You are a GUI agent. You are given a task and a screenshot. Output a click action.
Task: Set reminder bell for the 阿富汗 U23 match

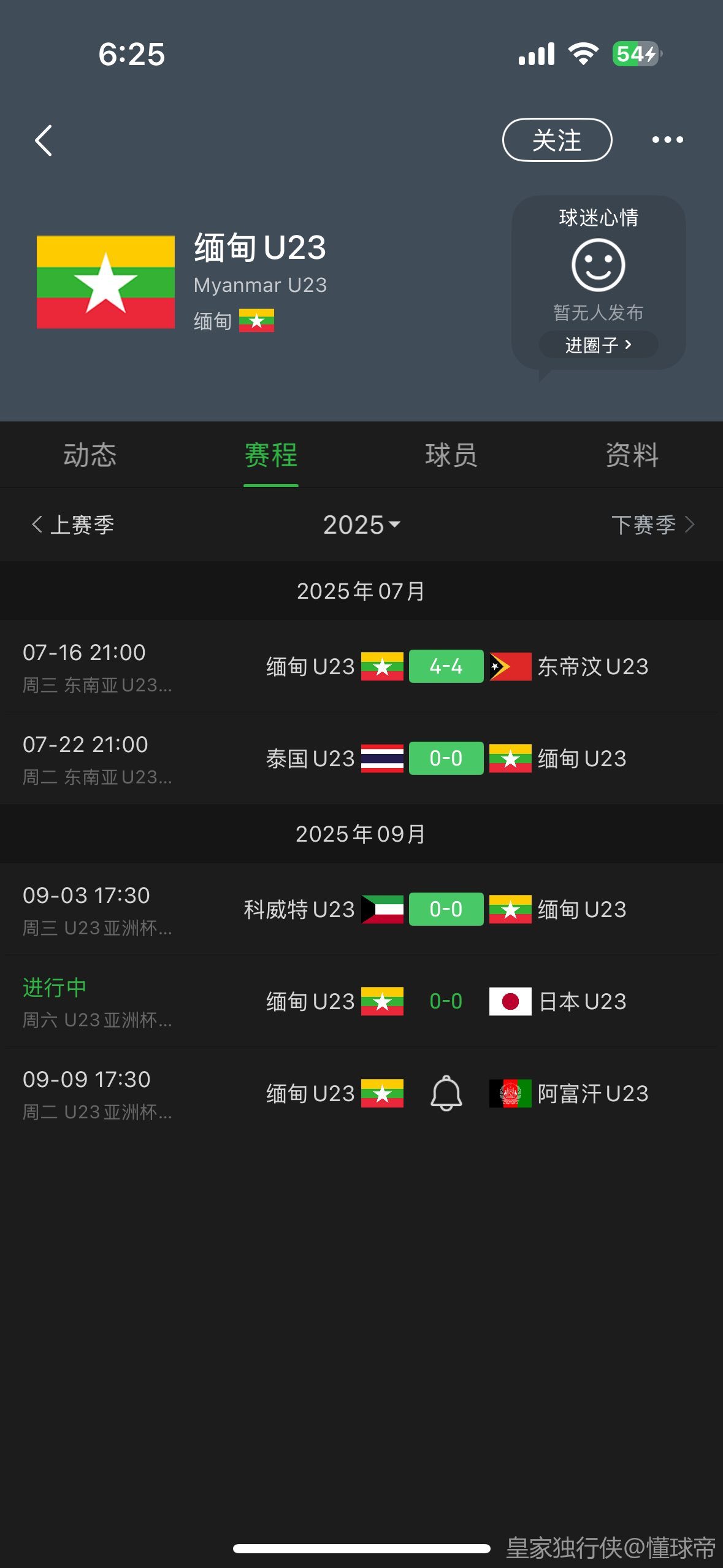point(446,1093)
